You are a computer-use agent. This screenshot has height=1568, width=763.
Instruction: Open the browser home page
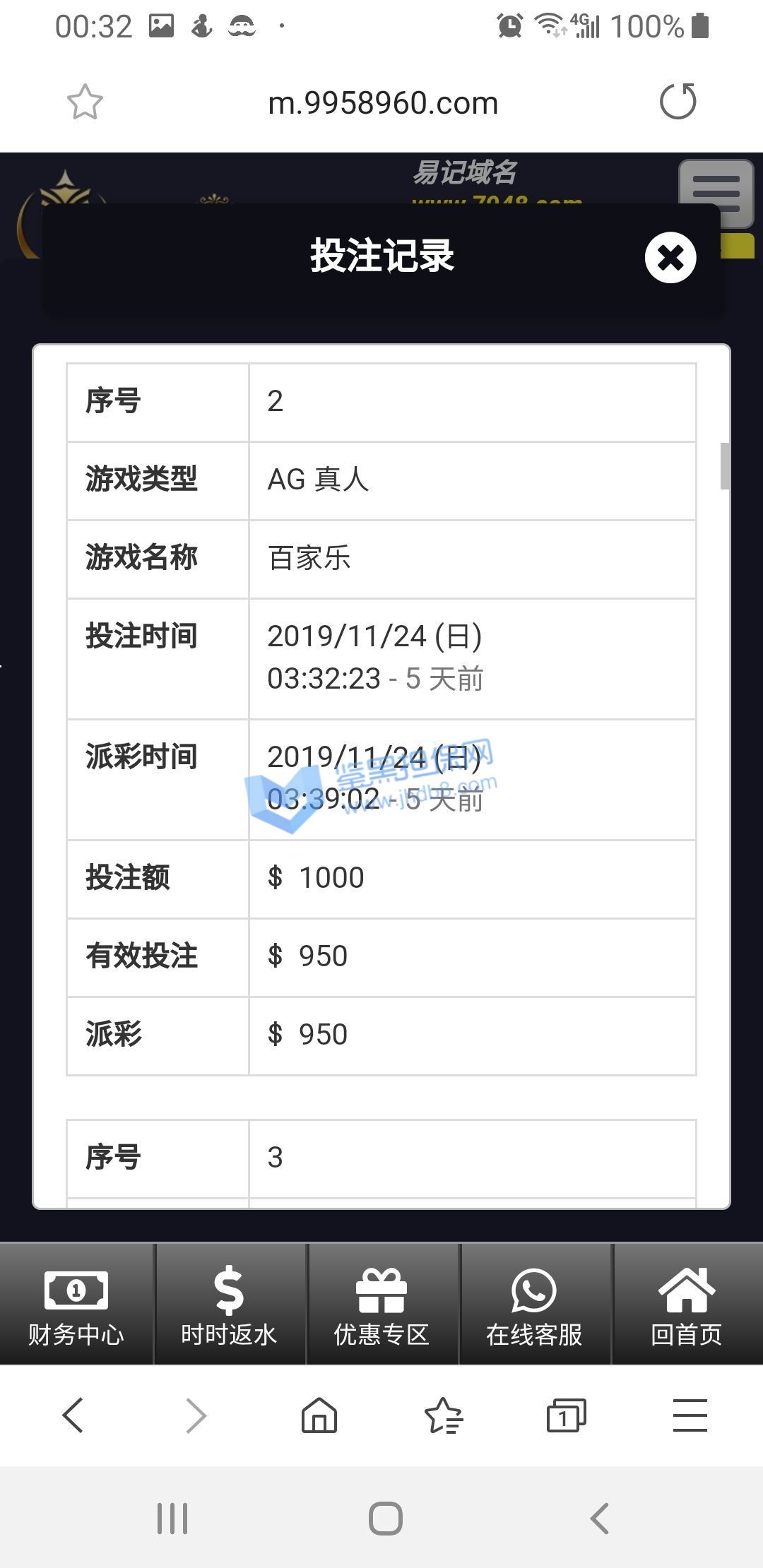[x=319, y=1415]
